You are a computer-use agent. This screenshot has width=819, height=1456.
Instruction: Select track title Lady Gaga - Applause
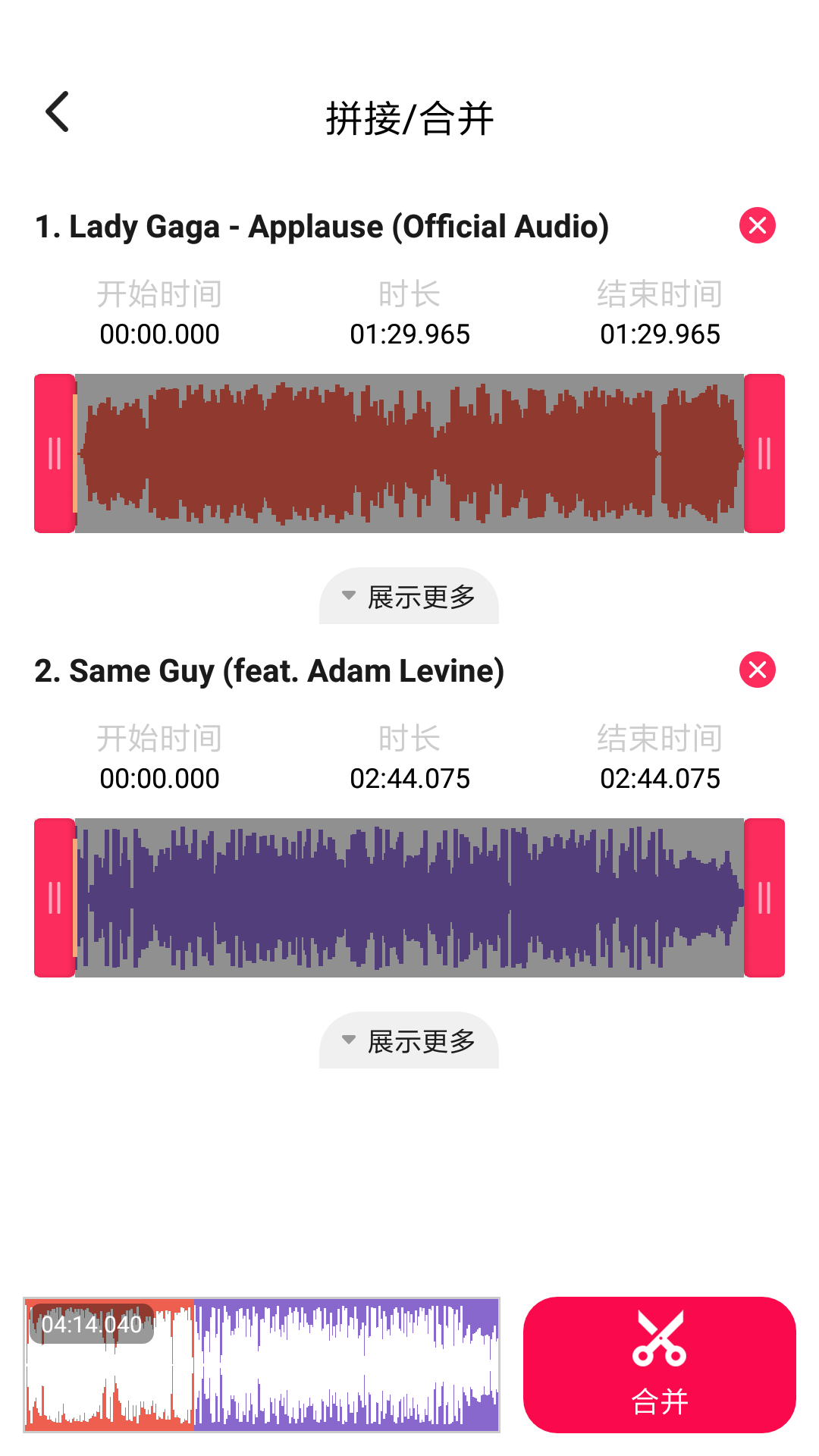click(x=322, y=226)
